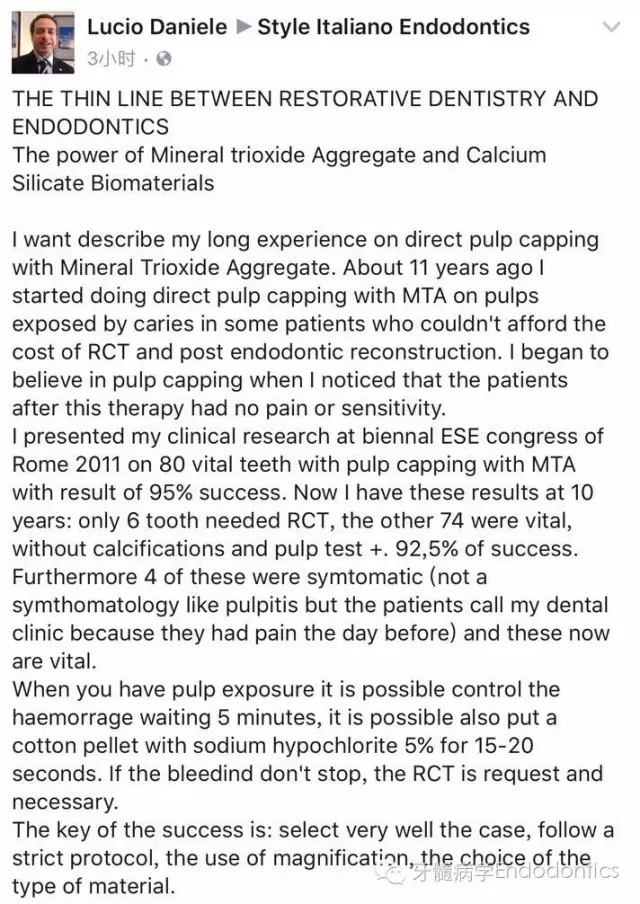View Lucio Daniele's profile by name

(x=156, y=27)
